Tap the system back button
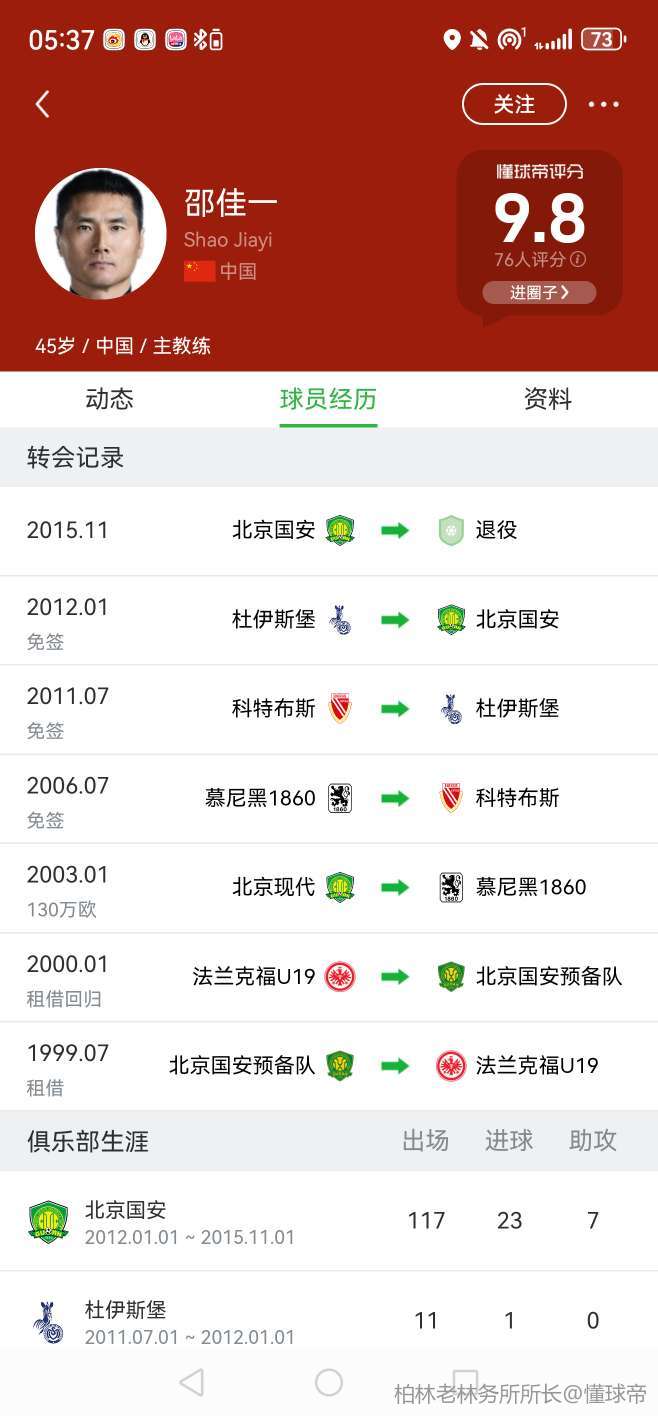Viewport: 658px width, 1416px height. [191, 1382]
